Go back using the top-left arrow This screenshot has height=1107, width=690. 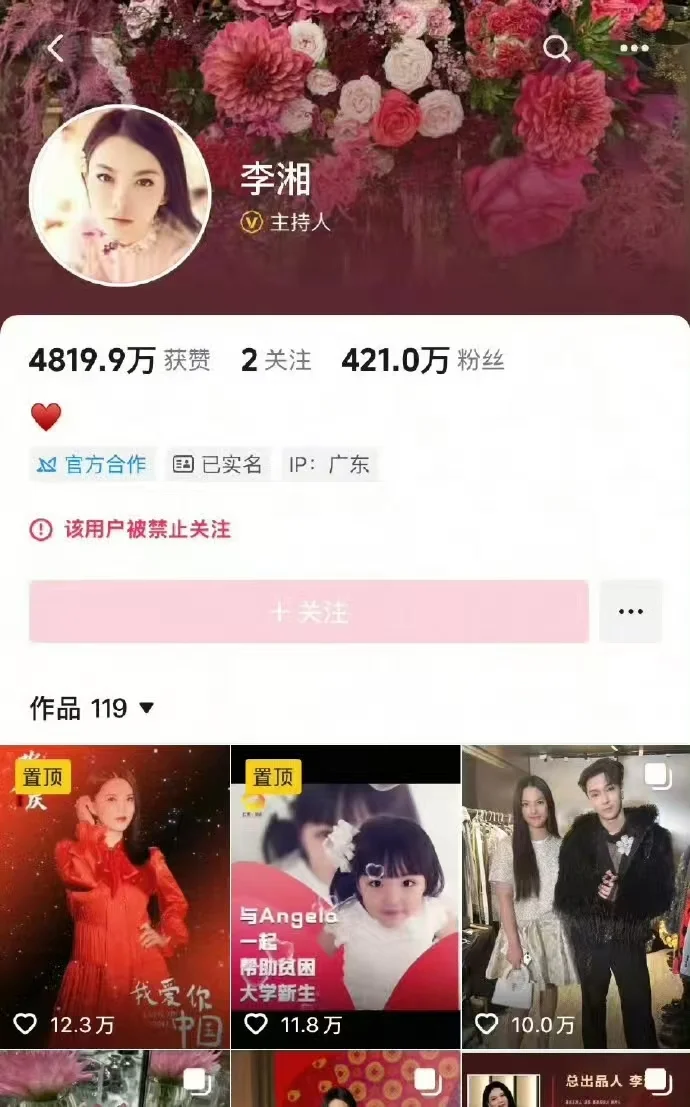[55, 48]
